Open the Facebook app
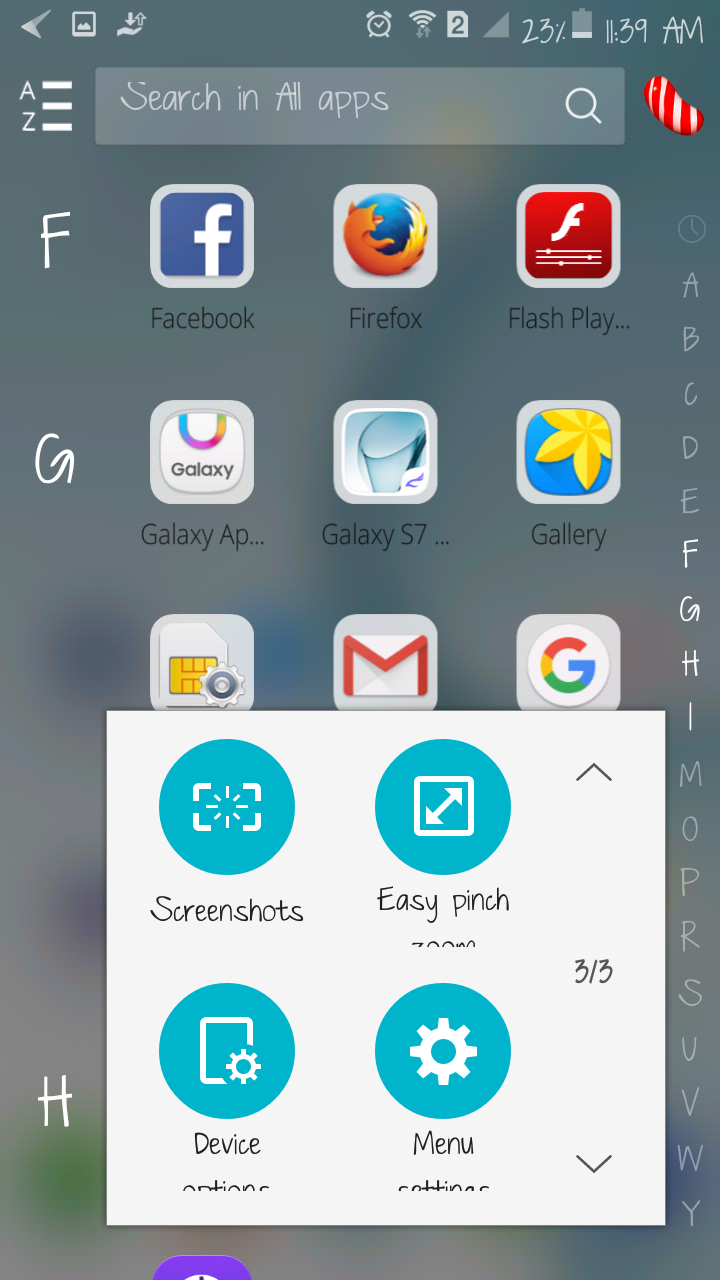This screenshot has height=1280, width=720. [x=202, y=236]
